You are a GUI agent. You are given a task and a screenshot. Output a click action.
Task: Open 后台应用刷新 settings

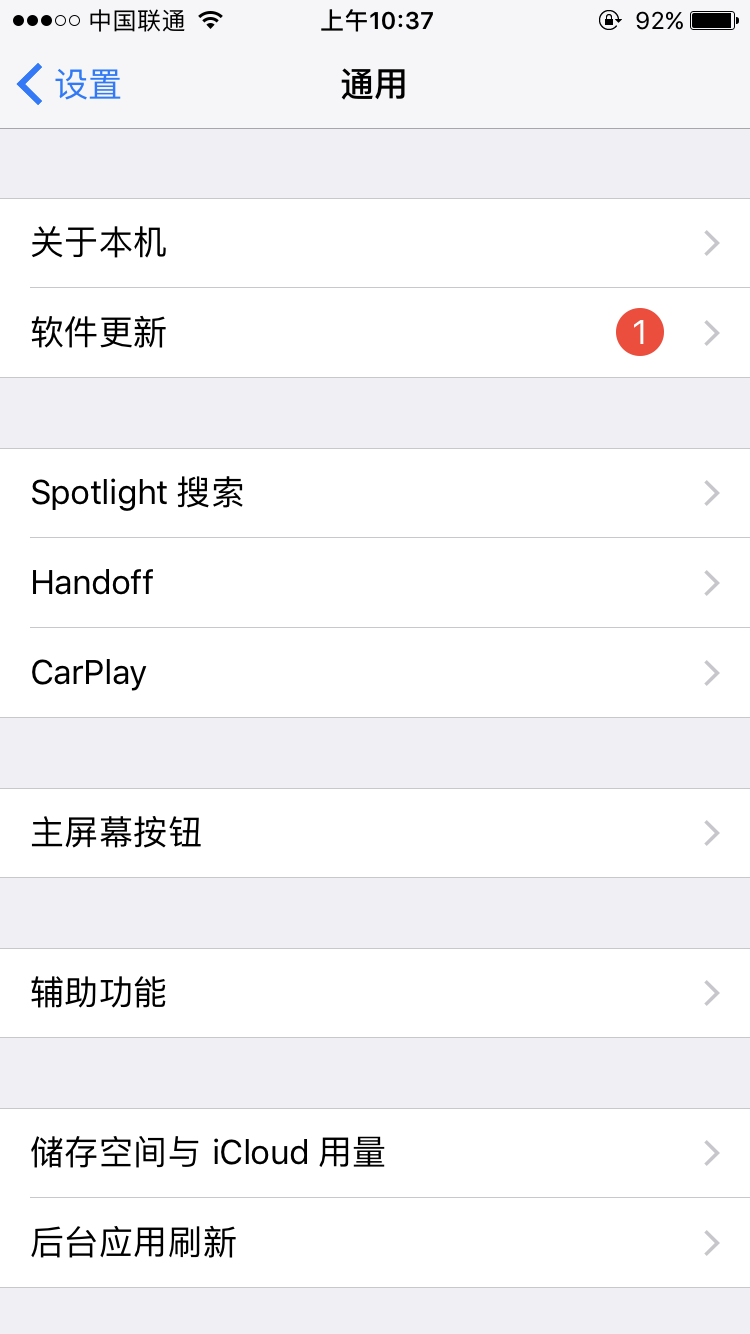pyautogui.click(x=375, y=1243)
